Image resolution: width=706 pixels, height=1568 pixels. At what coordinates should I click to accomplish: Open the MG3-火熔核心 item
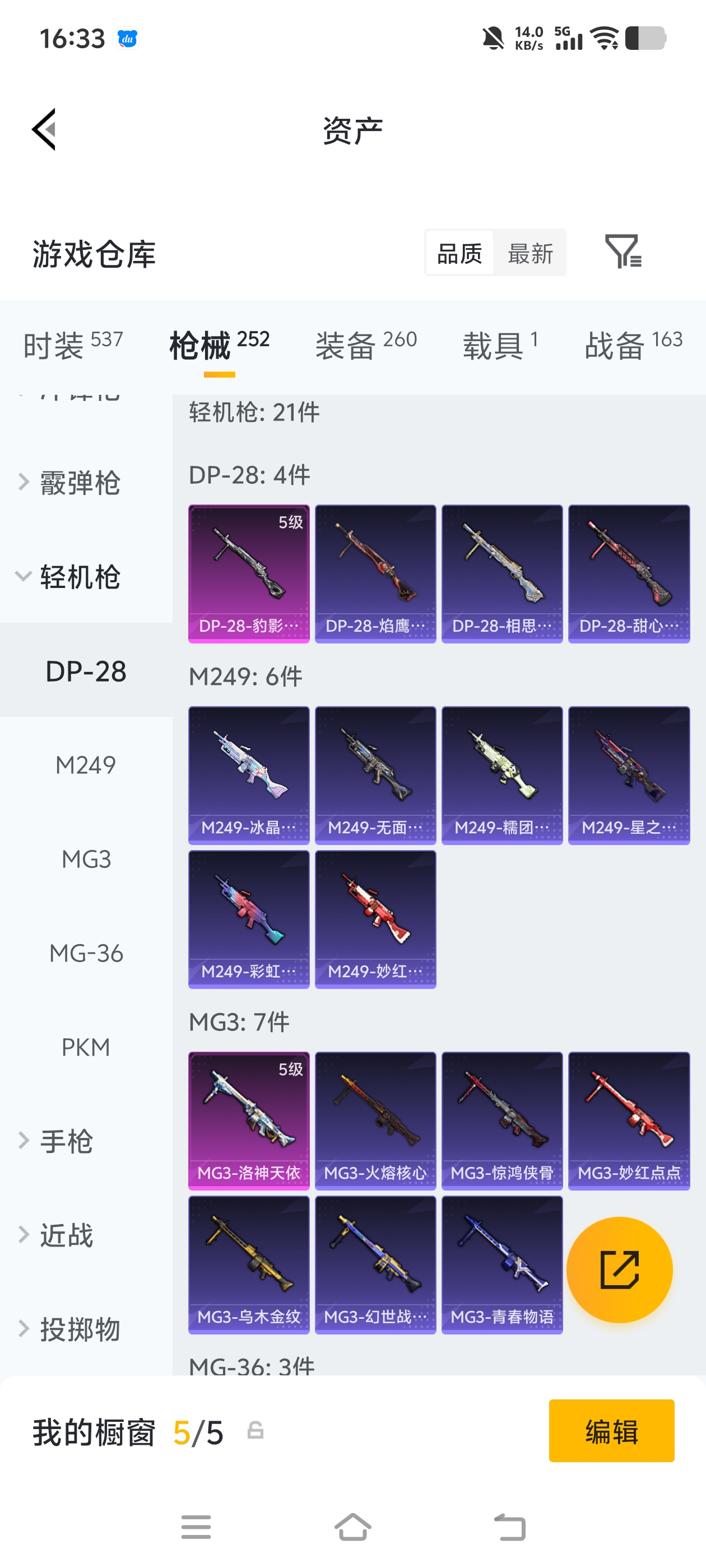[375, 1120]
